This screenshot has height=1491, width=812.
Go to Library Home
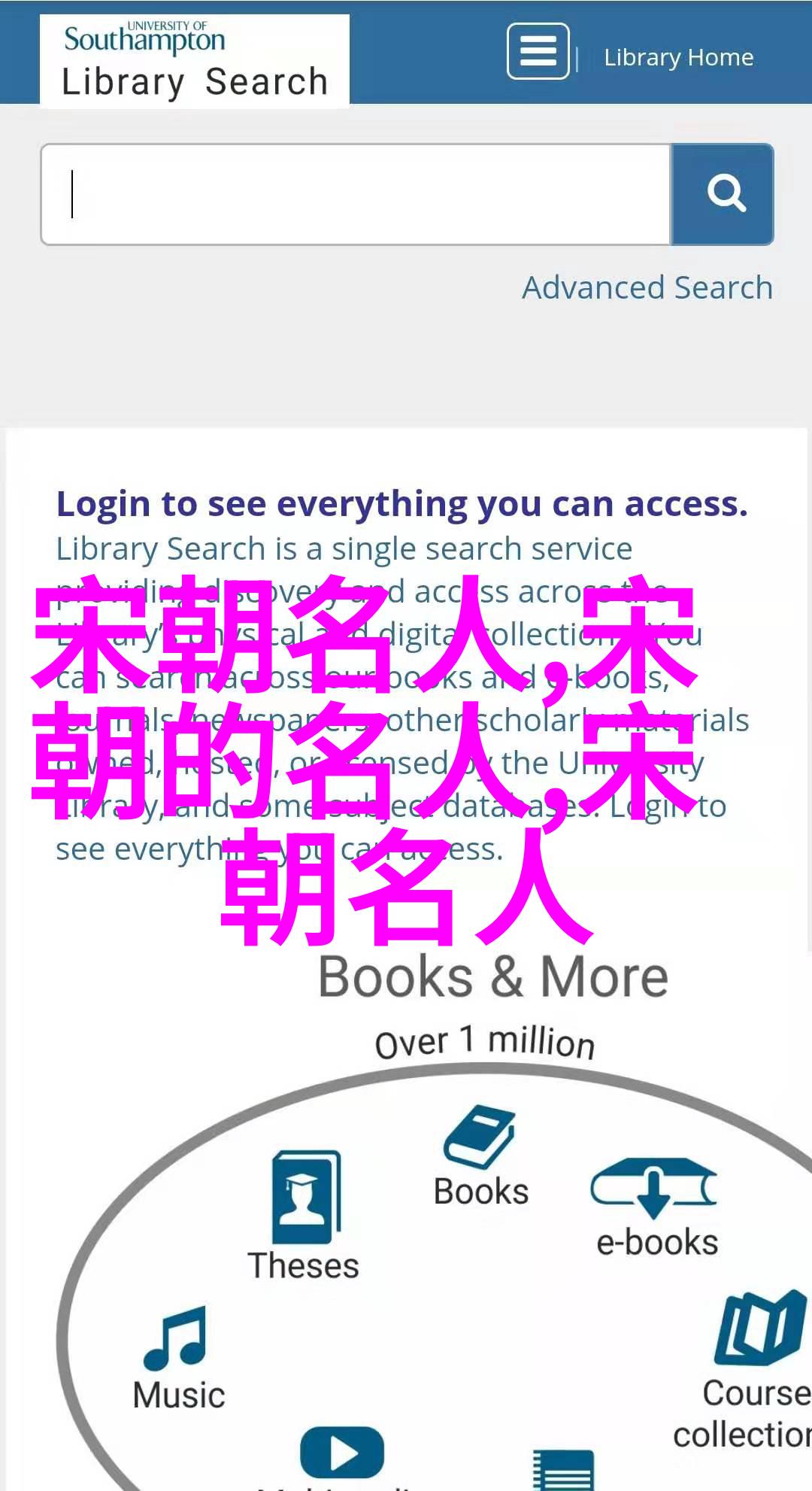[x=678, y=57]
